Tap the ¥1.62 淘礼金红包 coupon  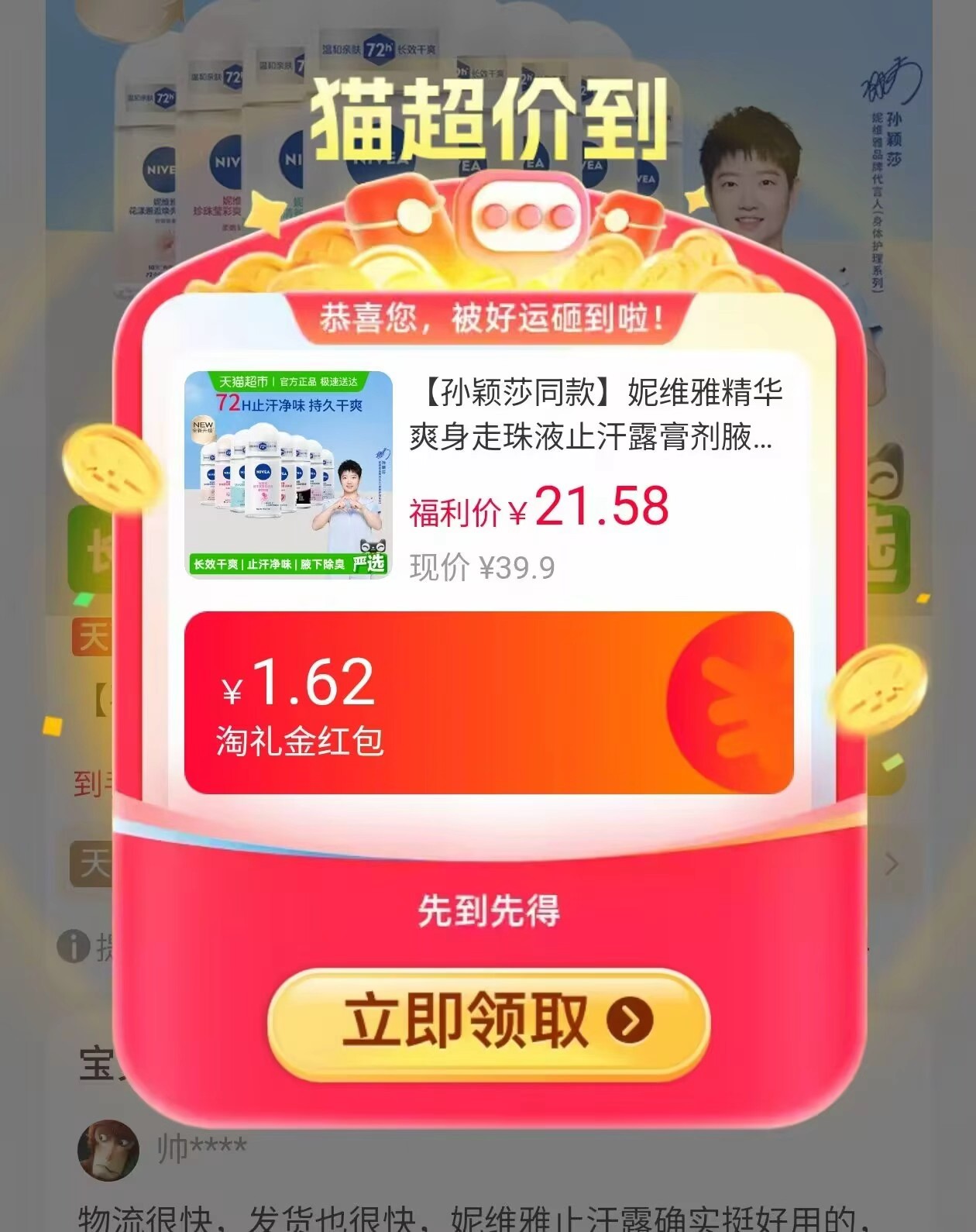tap(488, 703)
